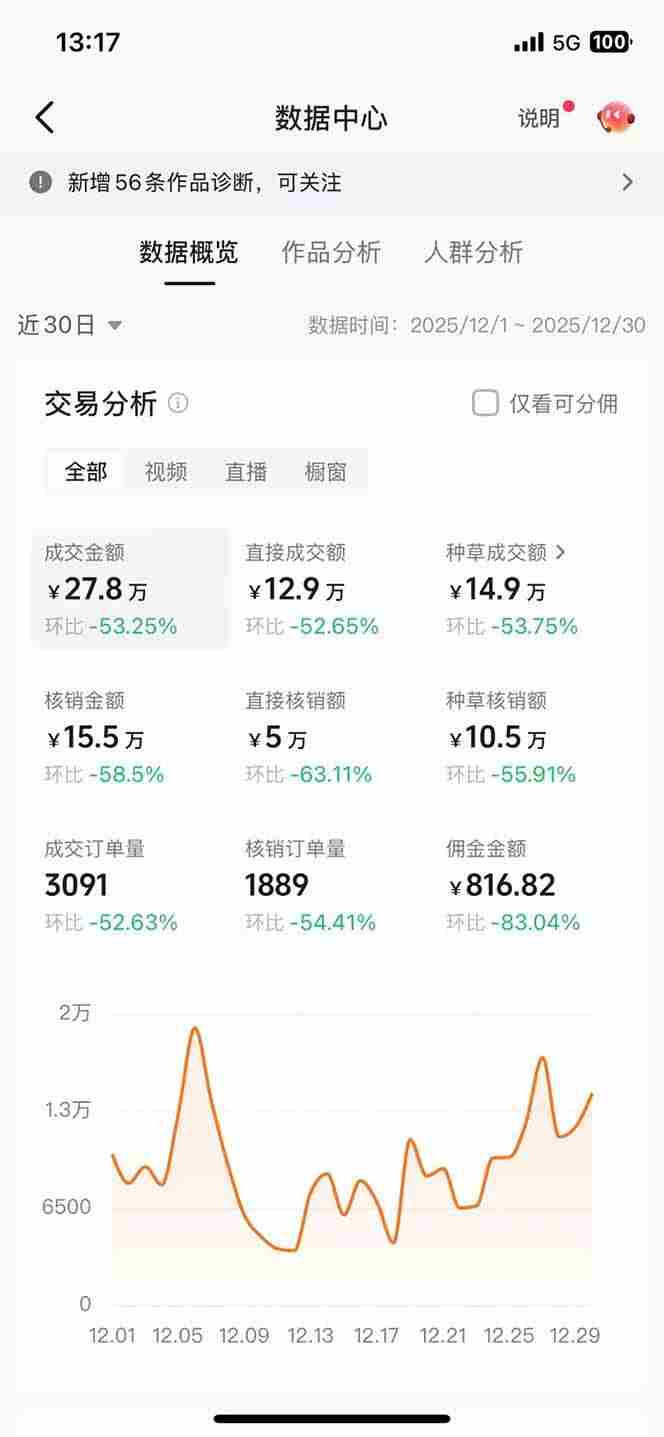Select the 全部 segment filter
Viewport: 664px width, 1437px height.
pos(86,472)
